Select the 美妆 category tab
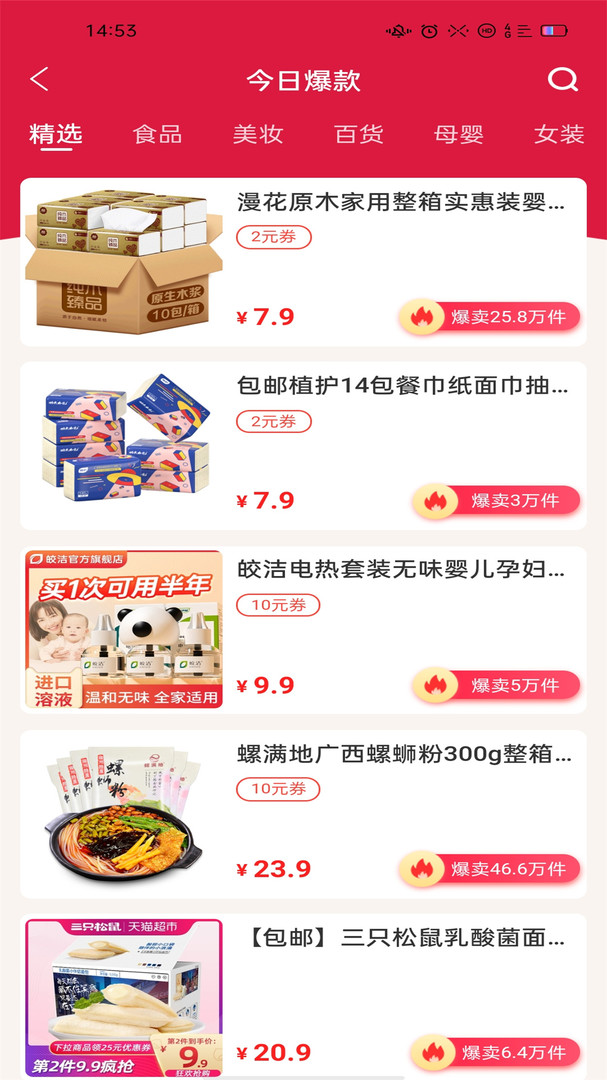607x1080 pixels. click(258, 134)
